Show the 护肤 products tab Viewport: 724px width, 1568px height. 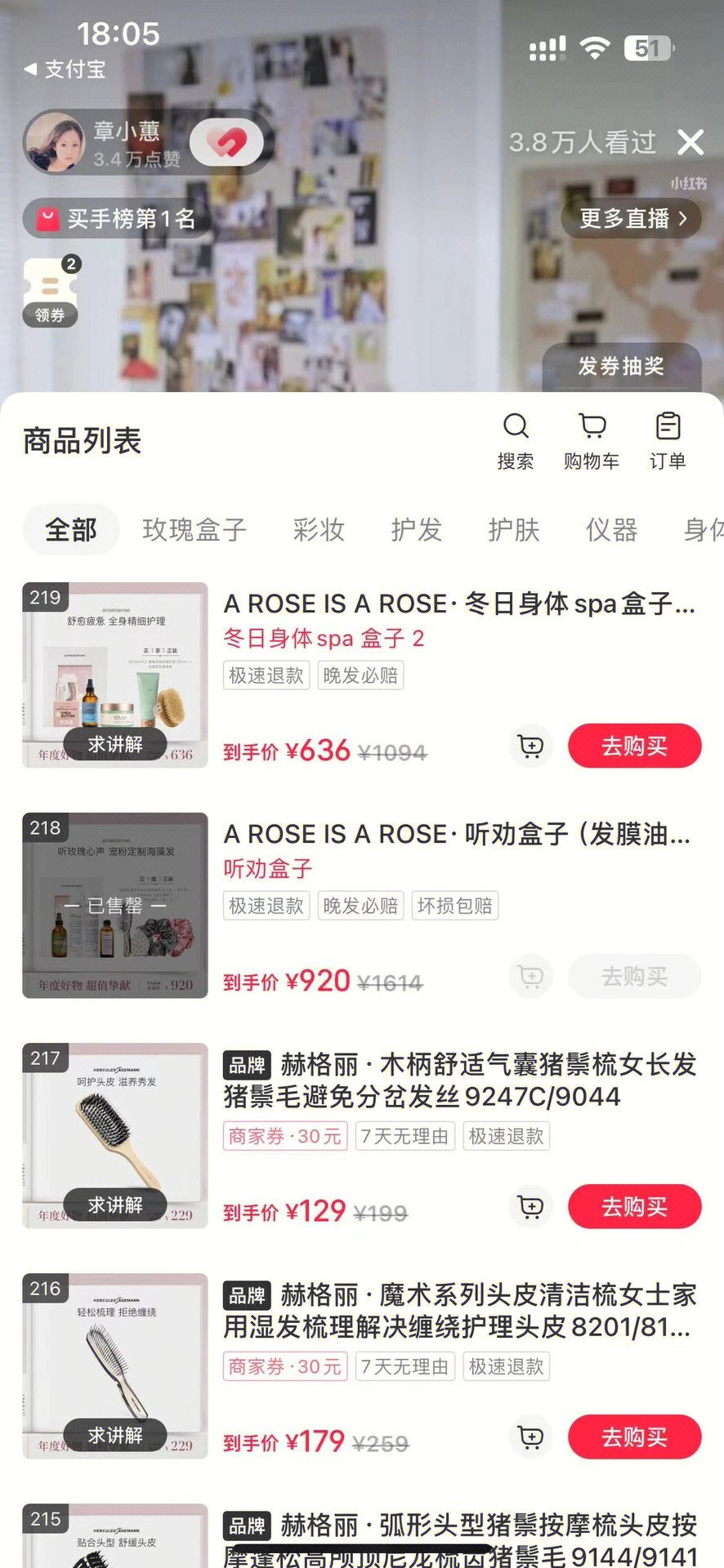tap(514, 529)
